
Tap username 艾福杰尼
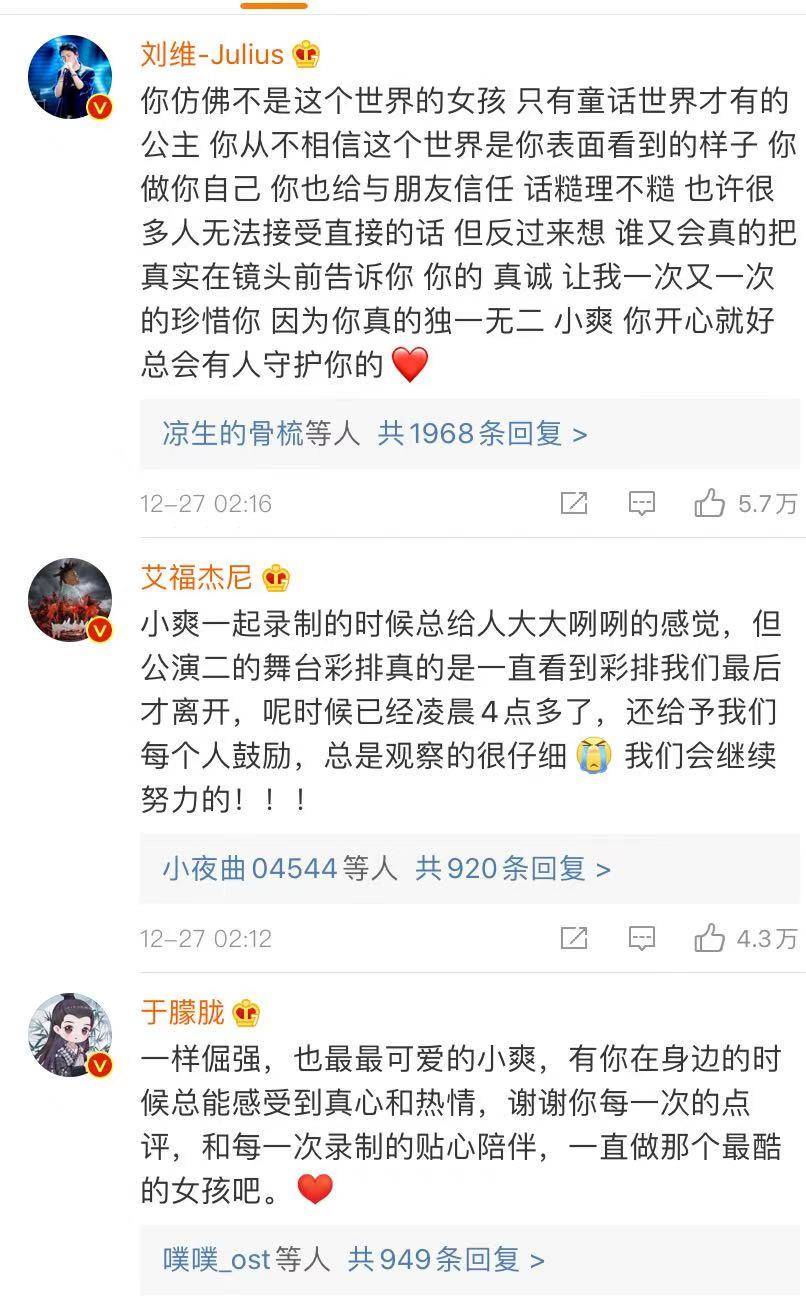click(196, 577)
